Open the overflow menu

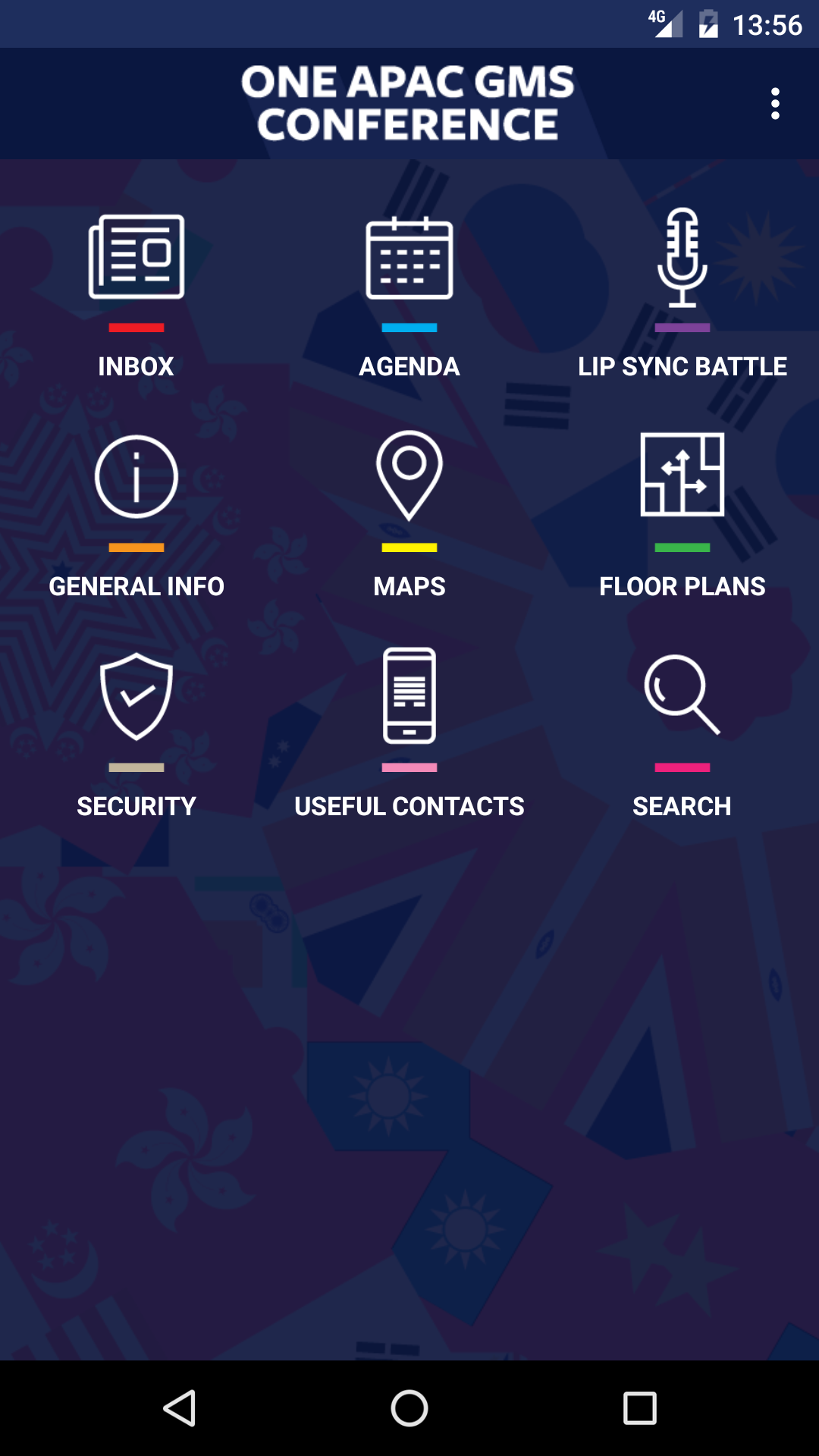tap(775, 104)
